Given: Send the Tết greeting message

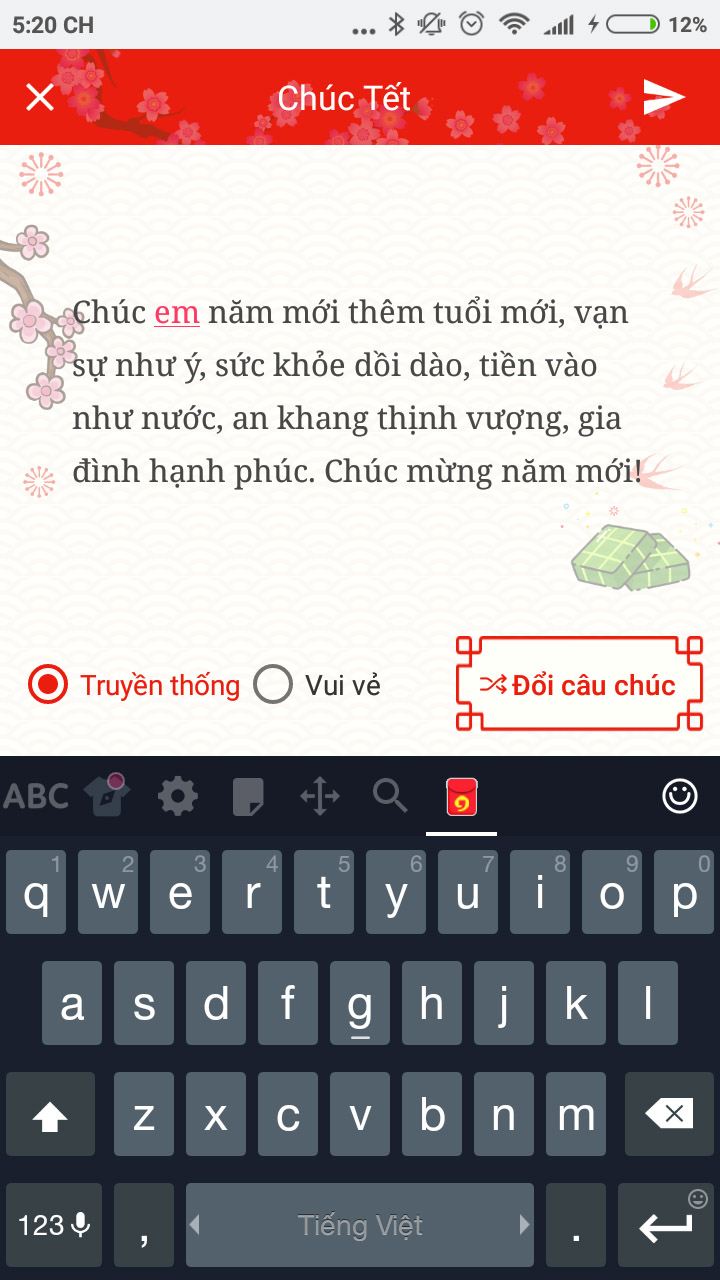Looking at the screenshot, I should click(663, 97).
